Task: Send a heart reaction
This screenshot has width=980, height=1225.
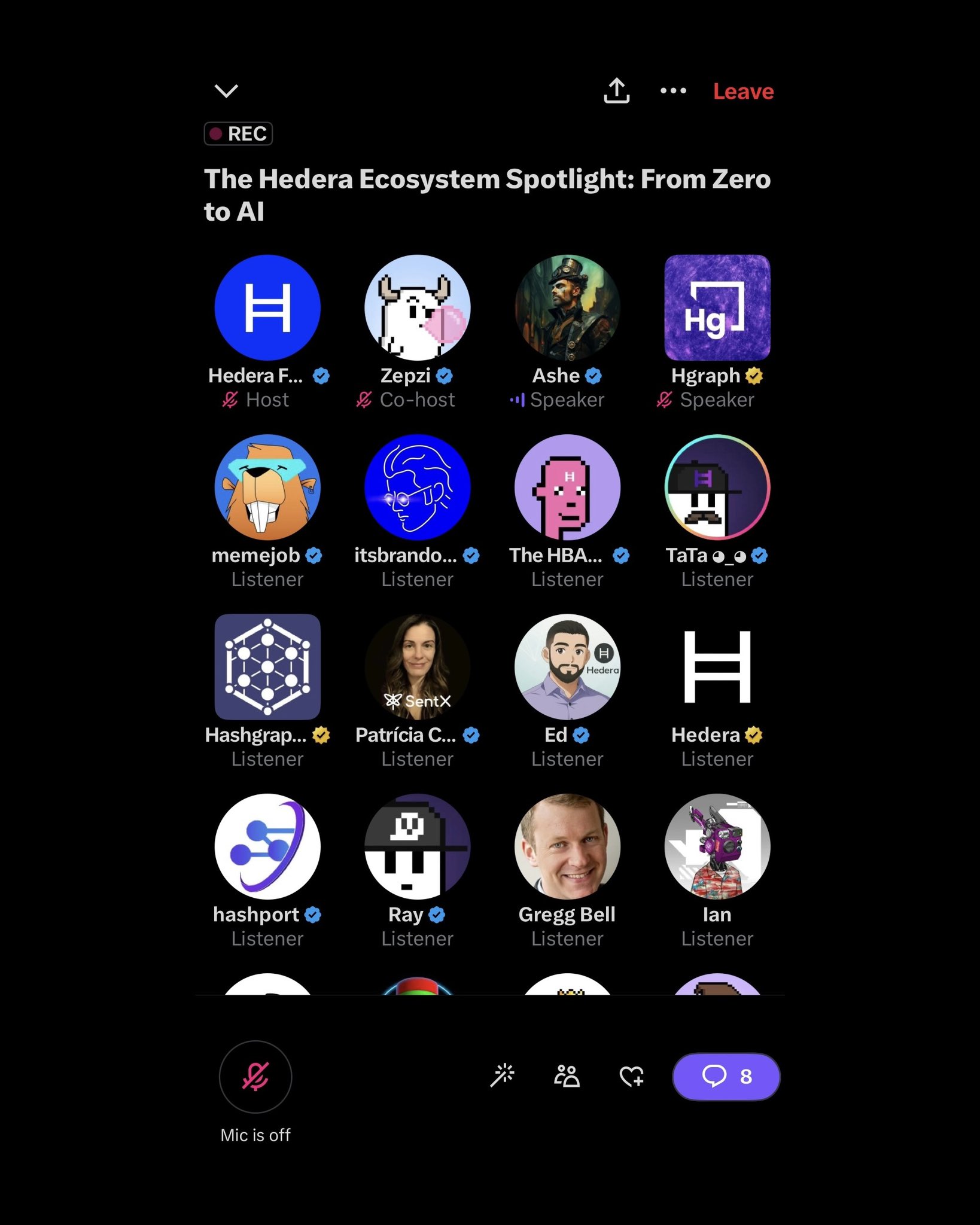Action: point(631,1076)
